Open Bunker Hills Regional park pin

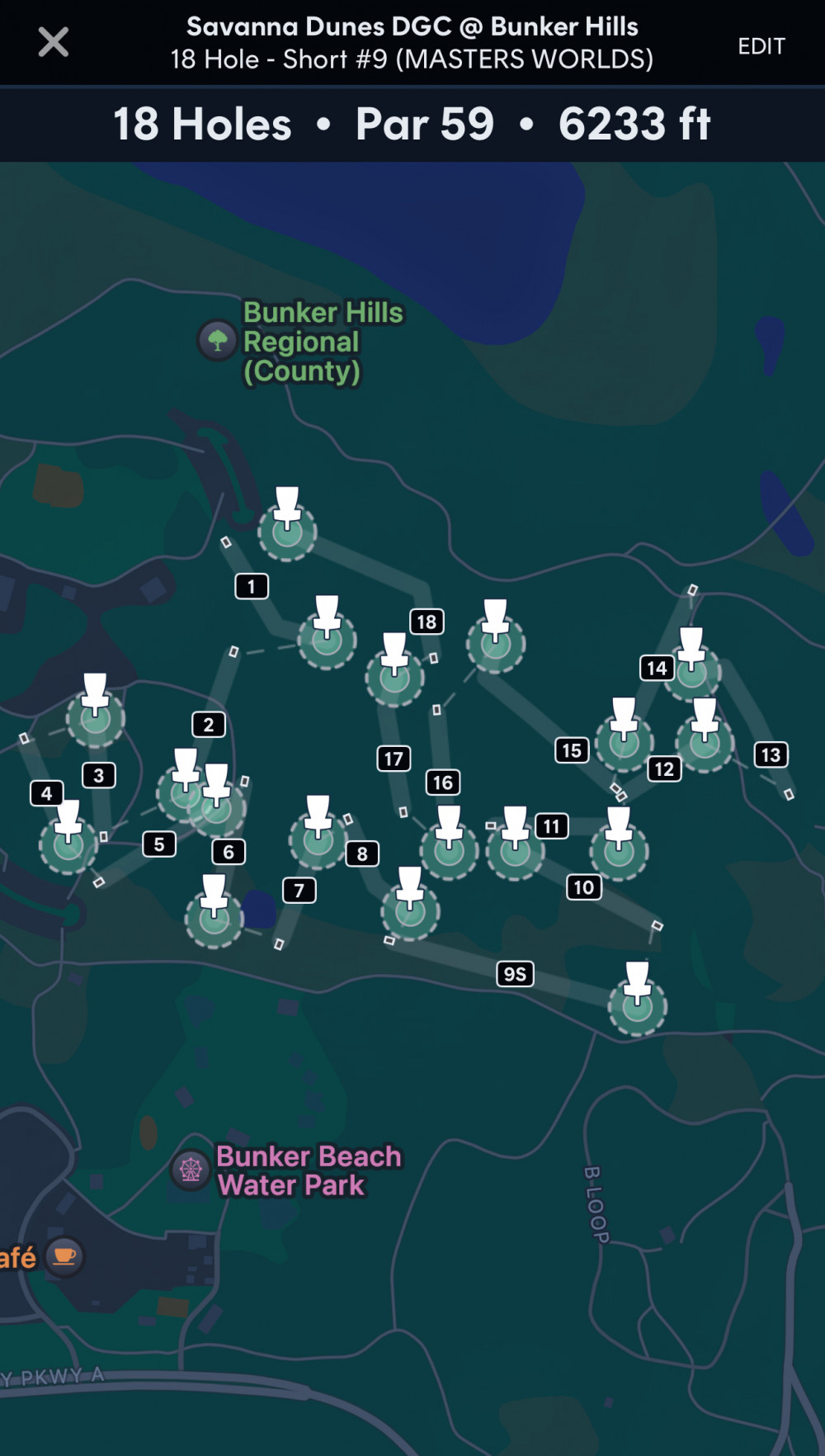(218, 340)
